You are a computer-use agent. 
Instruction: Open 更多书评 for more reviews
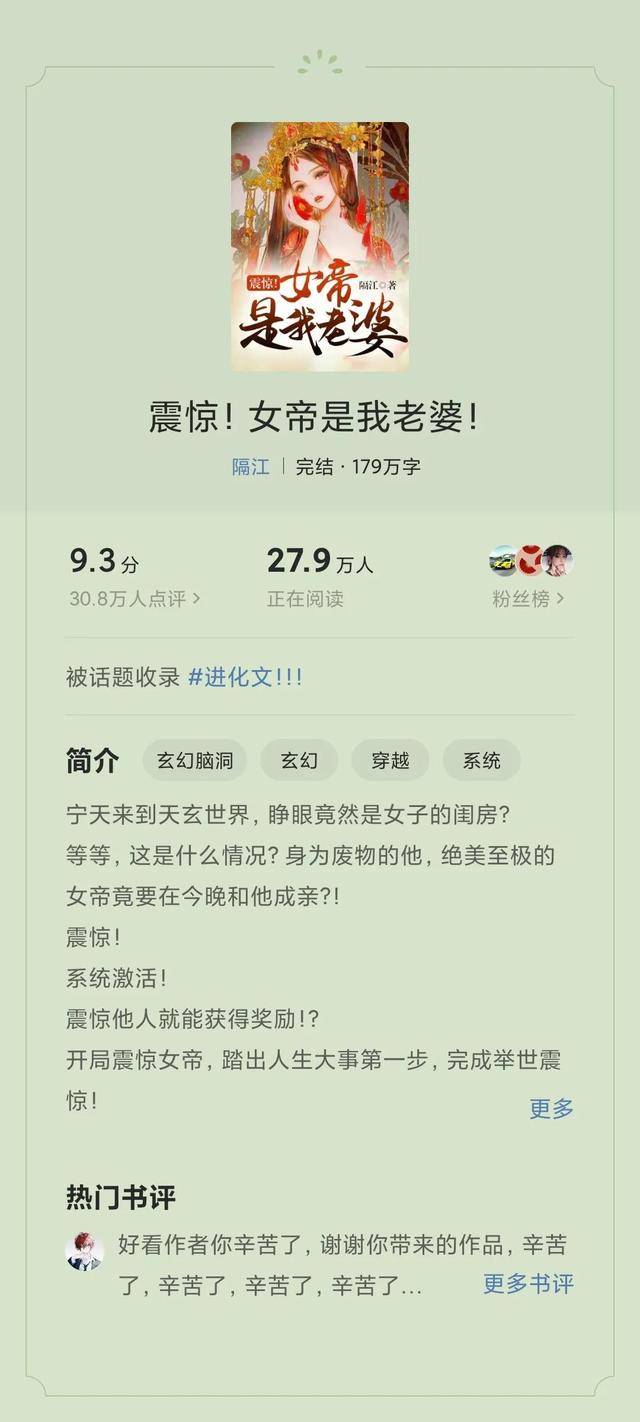tap(528, 1284)
